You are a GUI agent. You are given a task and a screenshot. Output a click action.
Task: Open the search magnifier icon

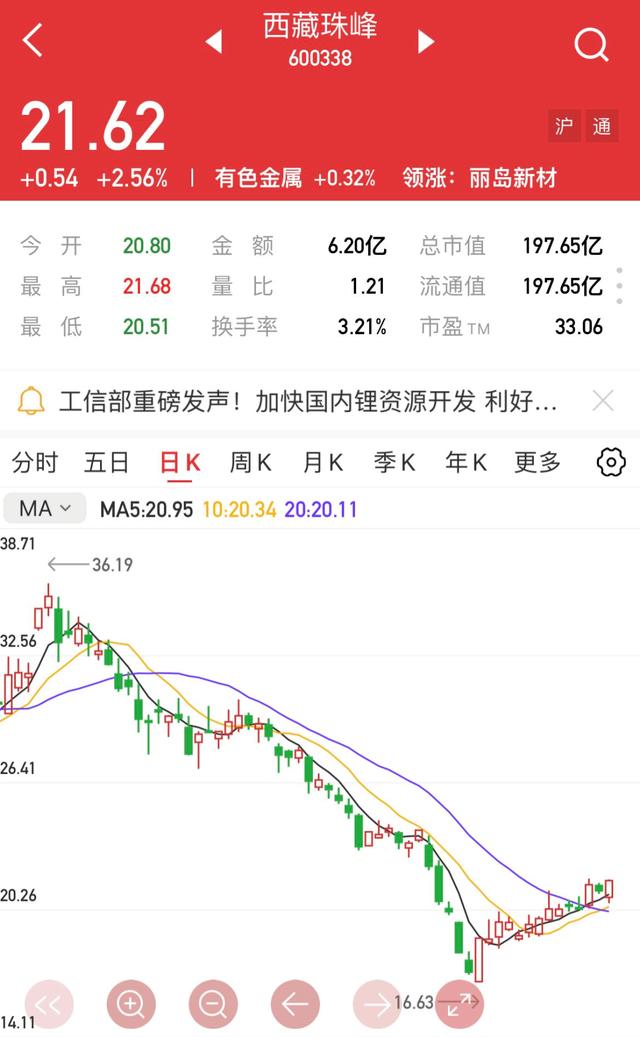click(591, 44)
